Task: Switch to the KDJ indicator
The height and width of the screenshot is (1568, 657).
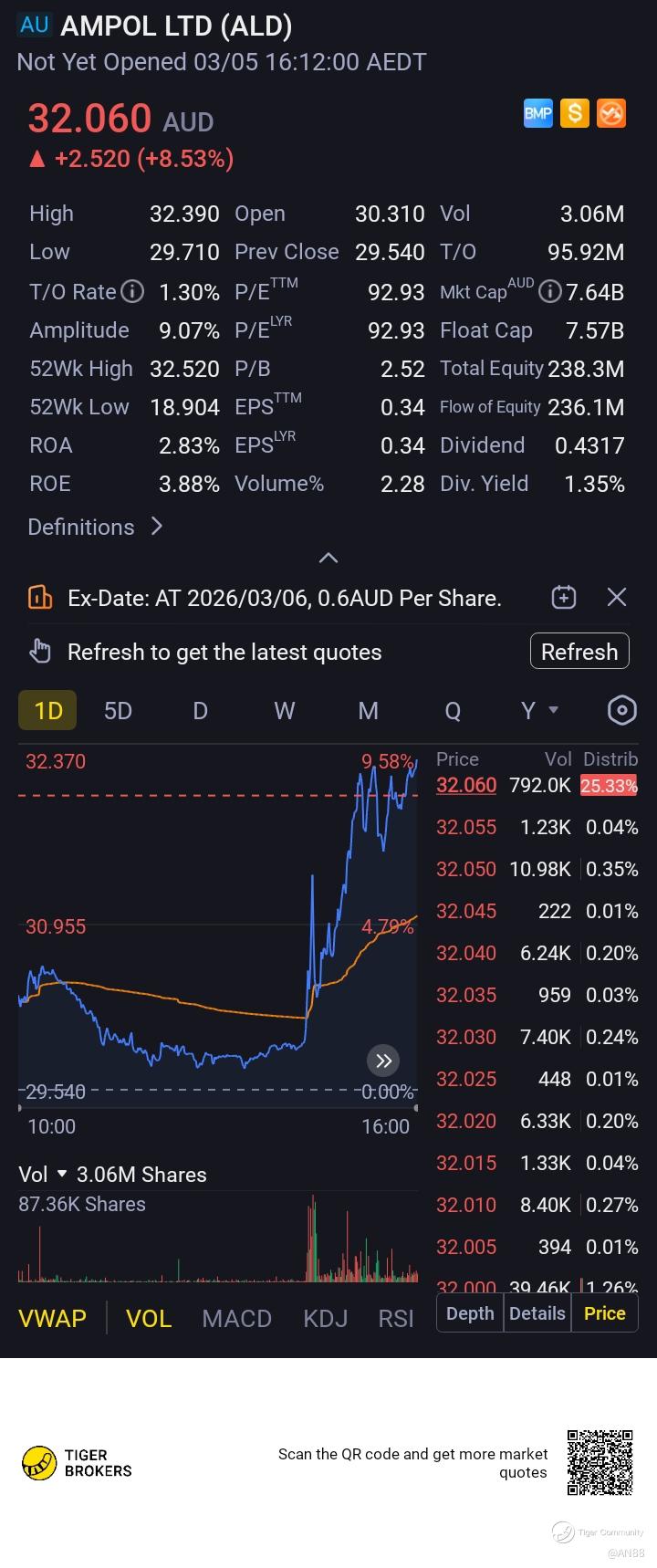Action: click(325, 1318)
